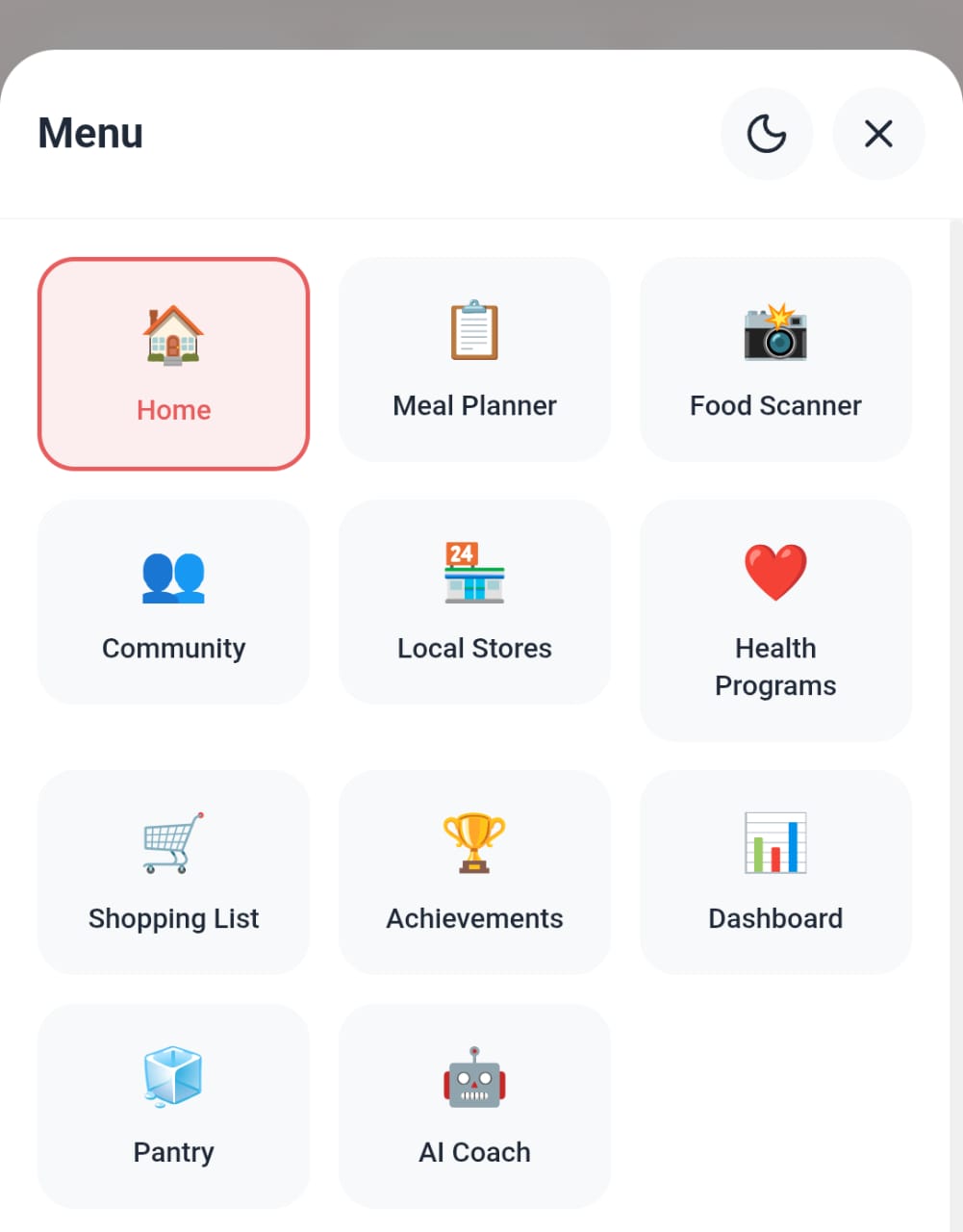Open the Dashboard chart view
The width and height of the screenshot is (963, 1232).
pyautogui.click(x=775, y=871)
